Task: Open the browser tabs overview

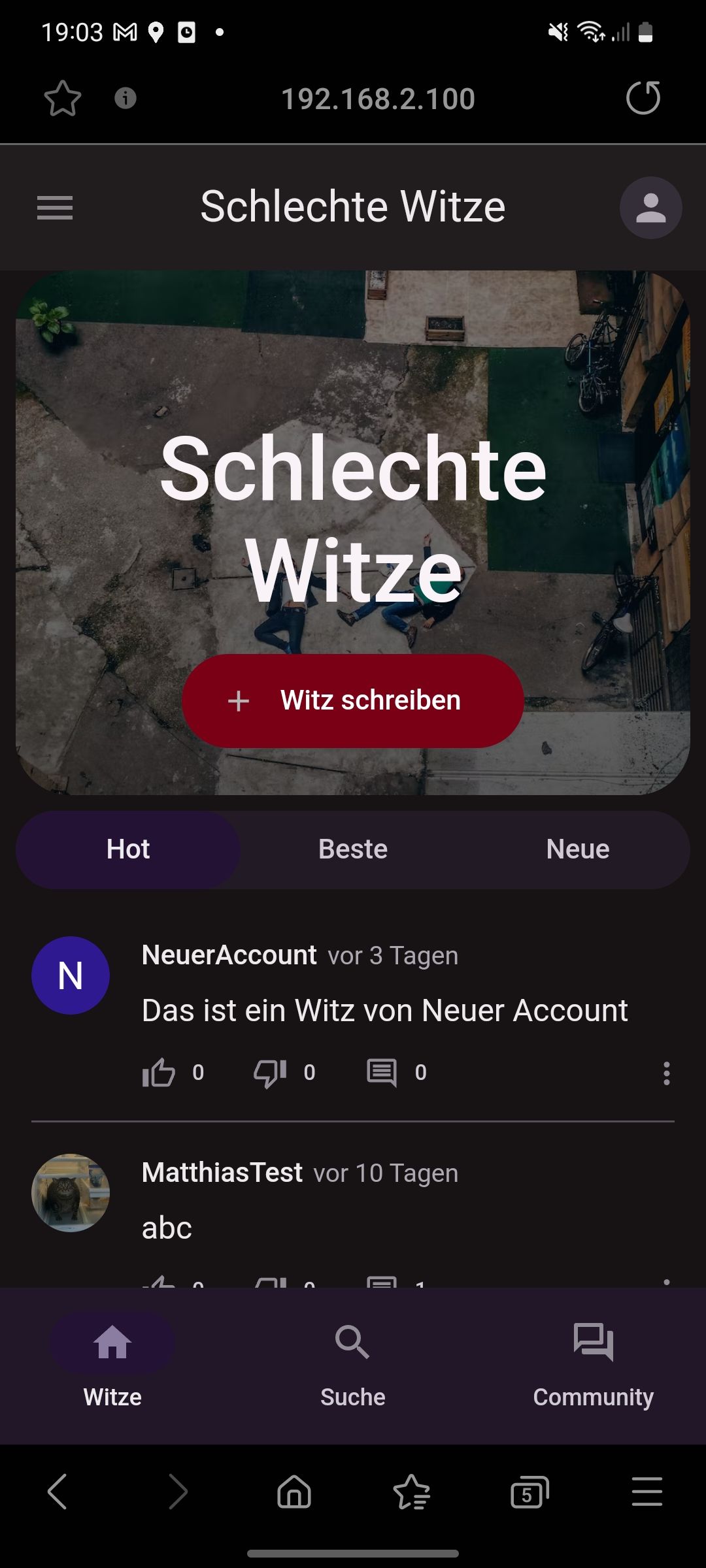Action: pos(529,1492)
